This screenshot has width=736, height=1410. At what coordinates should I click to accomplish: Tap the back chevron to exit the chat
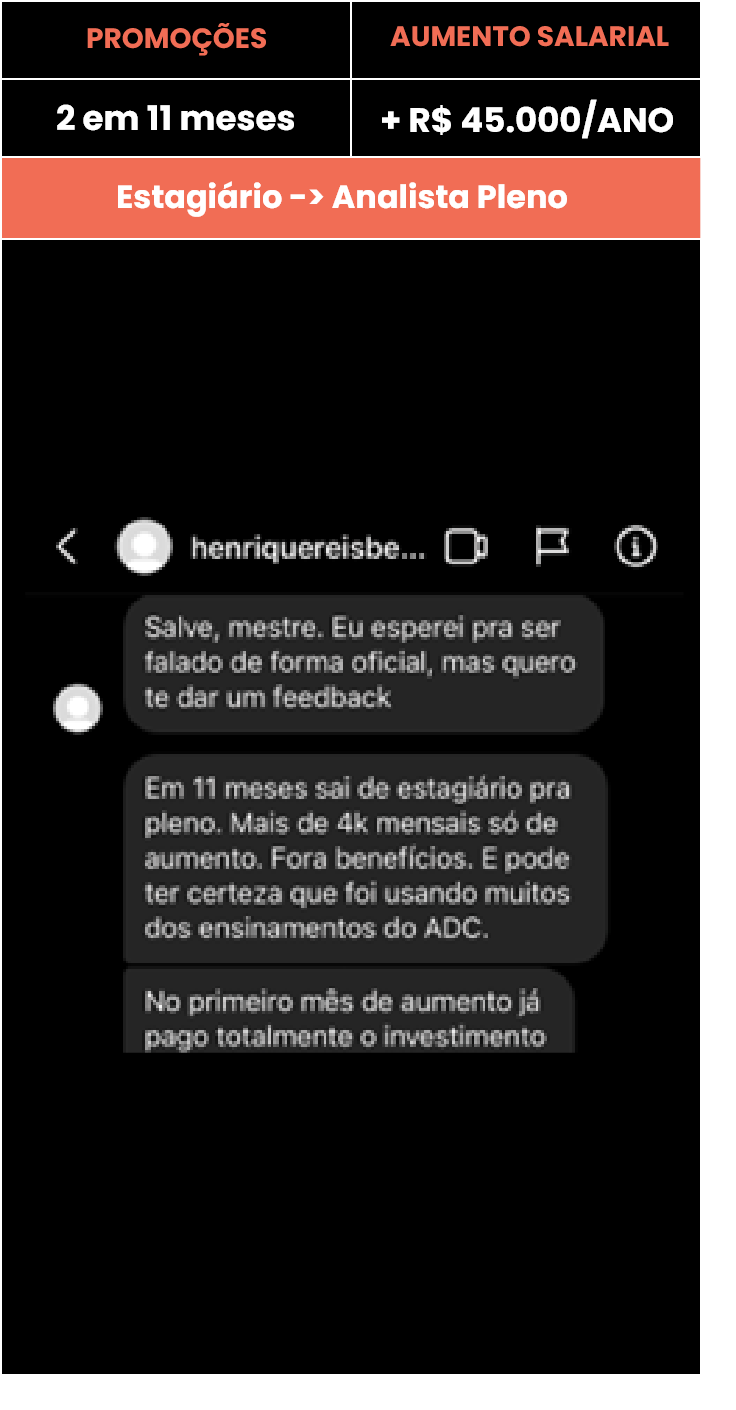point(66,546)
